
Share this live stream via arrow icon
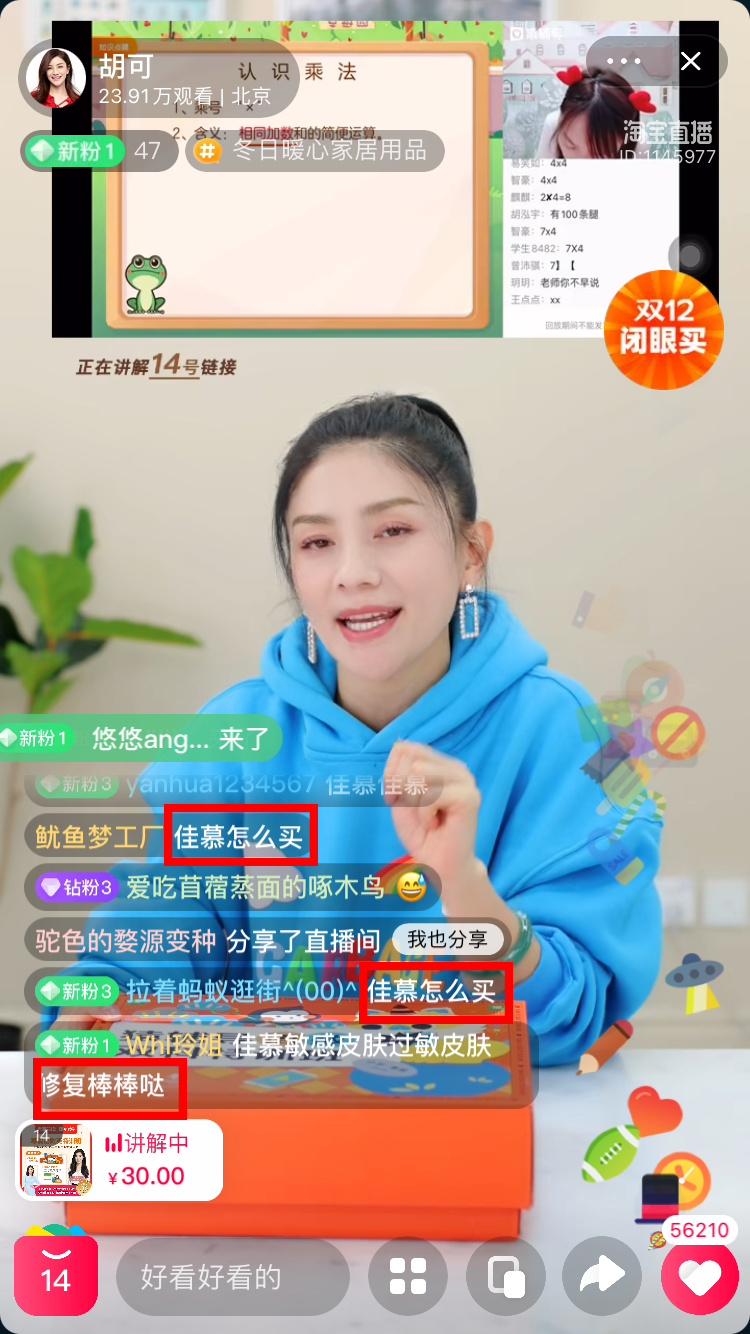(602, 1276)
